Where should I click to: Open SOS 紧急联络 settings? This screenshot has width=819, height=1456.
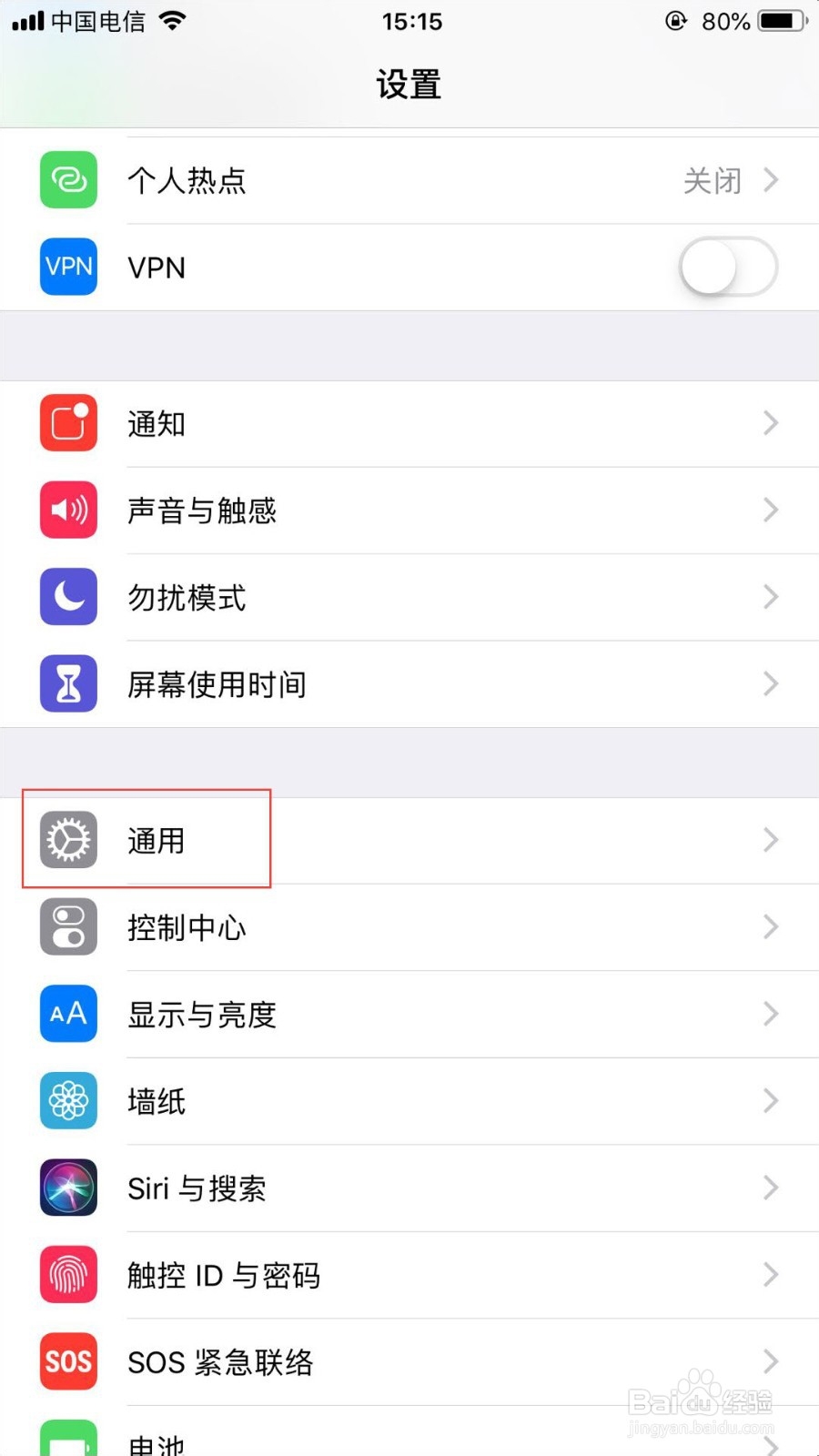click(x=409, y=1361)
